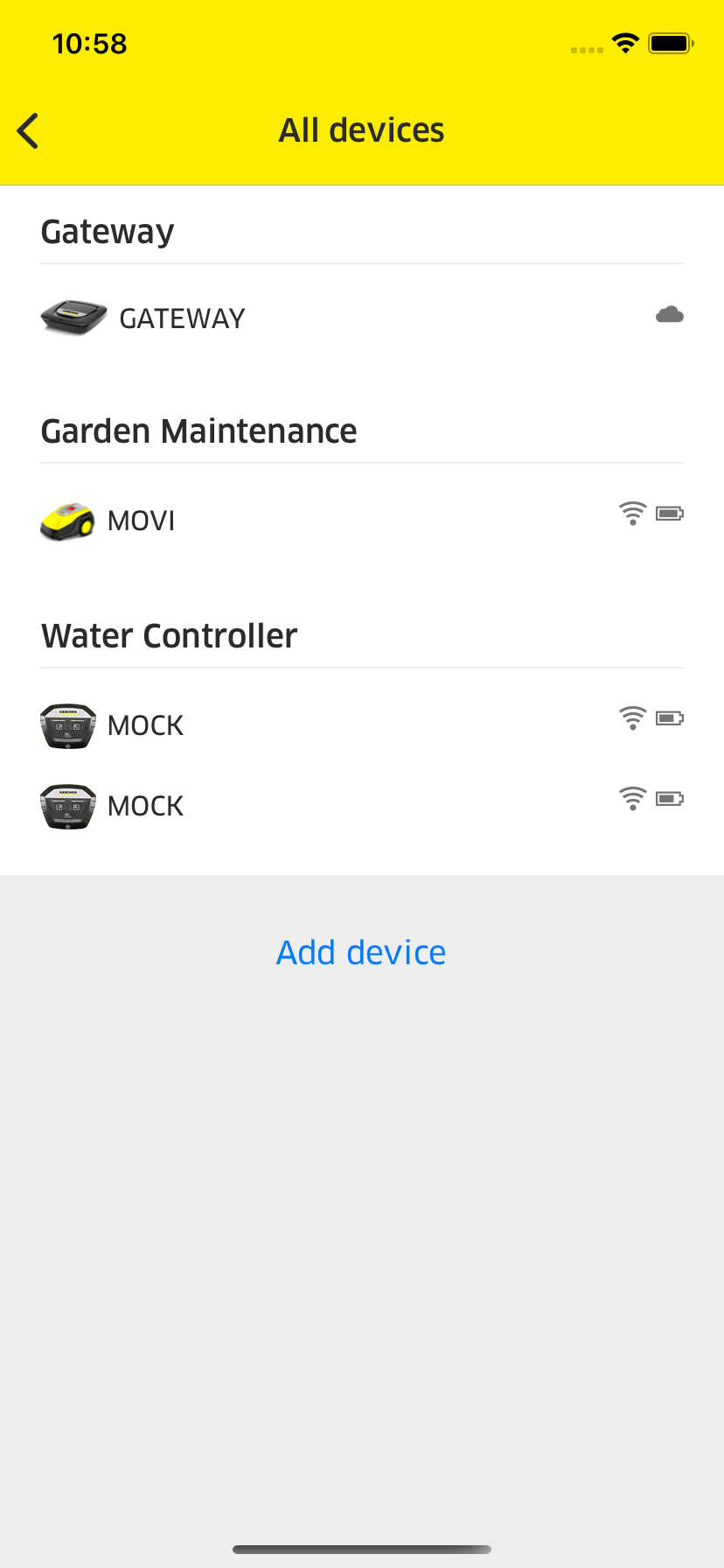Open the first MOCK device row
Viewport: 724px width, 1568px height.
point(262,724)
